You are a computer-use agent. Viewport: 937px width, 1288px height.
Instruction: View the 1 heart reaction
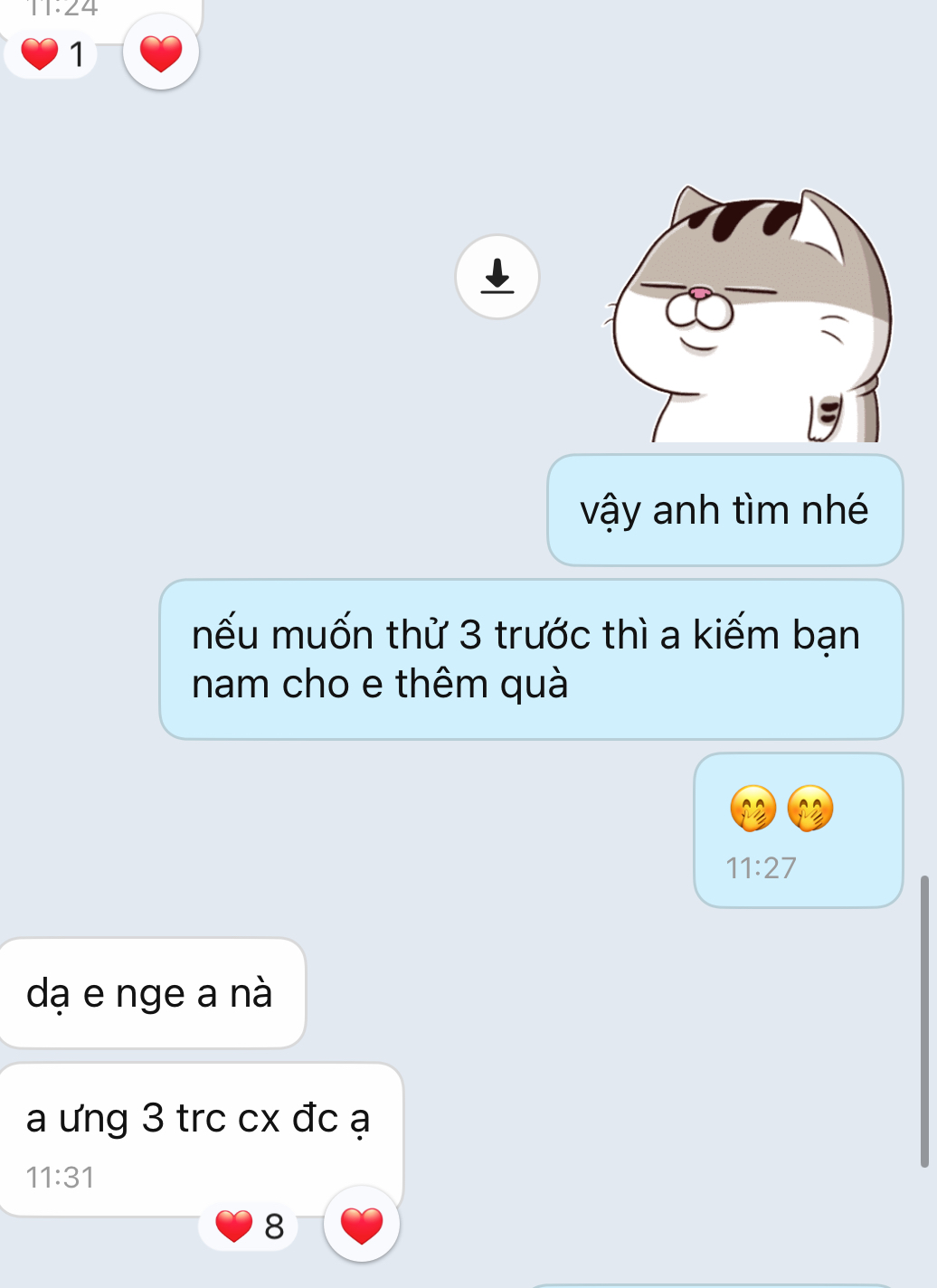point(52,54)
